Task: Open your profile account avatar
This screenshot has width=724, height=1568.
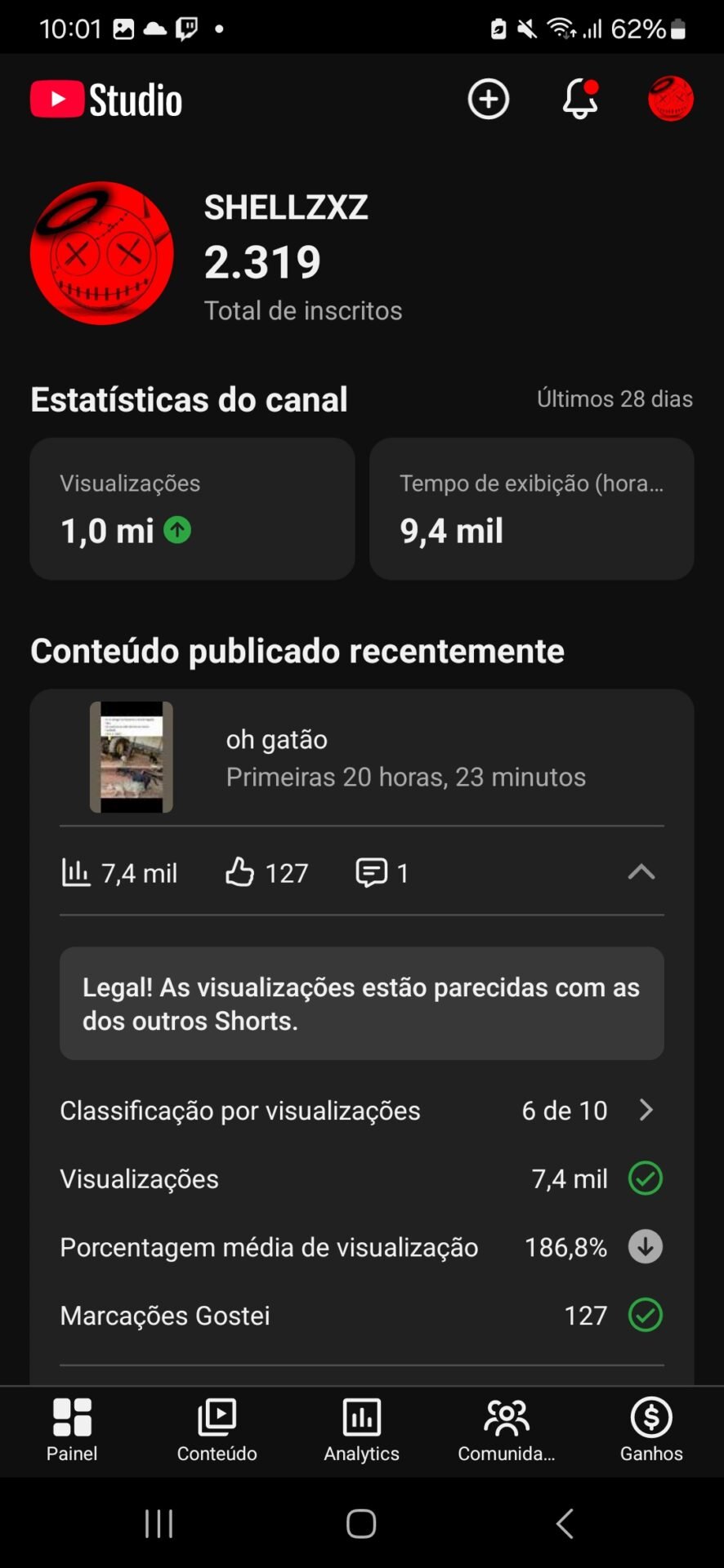Action: pyautogui.click(x=670, y=98)
